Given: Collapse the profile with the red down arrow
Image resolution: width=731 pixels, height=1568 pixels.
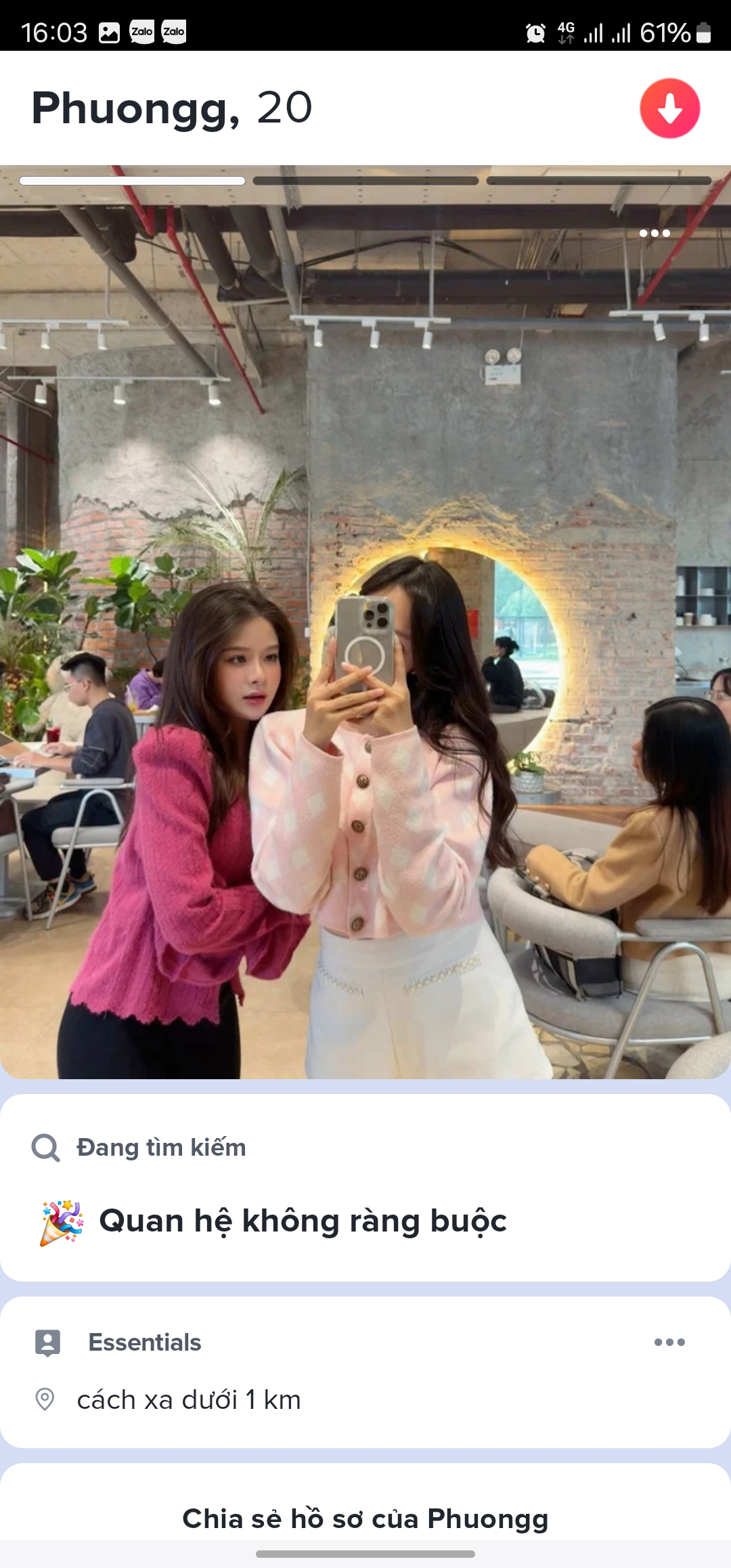Looking at the screenshot, I should pyautogui.click(x=669, y=108).
